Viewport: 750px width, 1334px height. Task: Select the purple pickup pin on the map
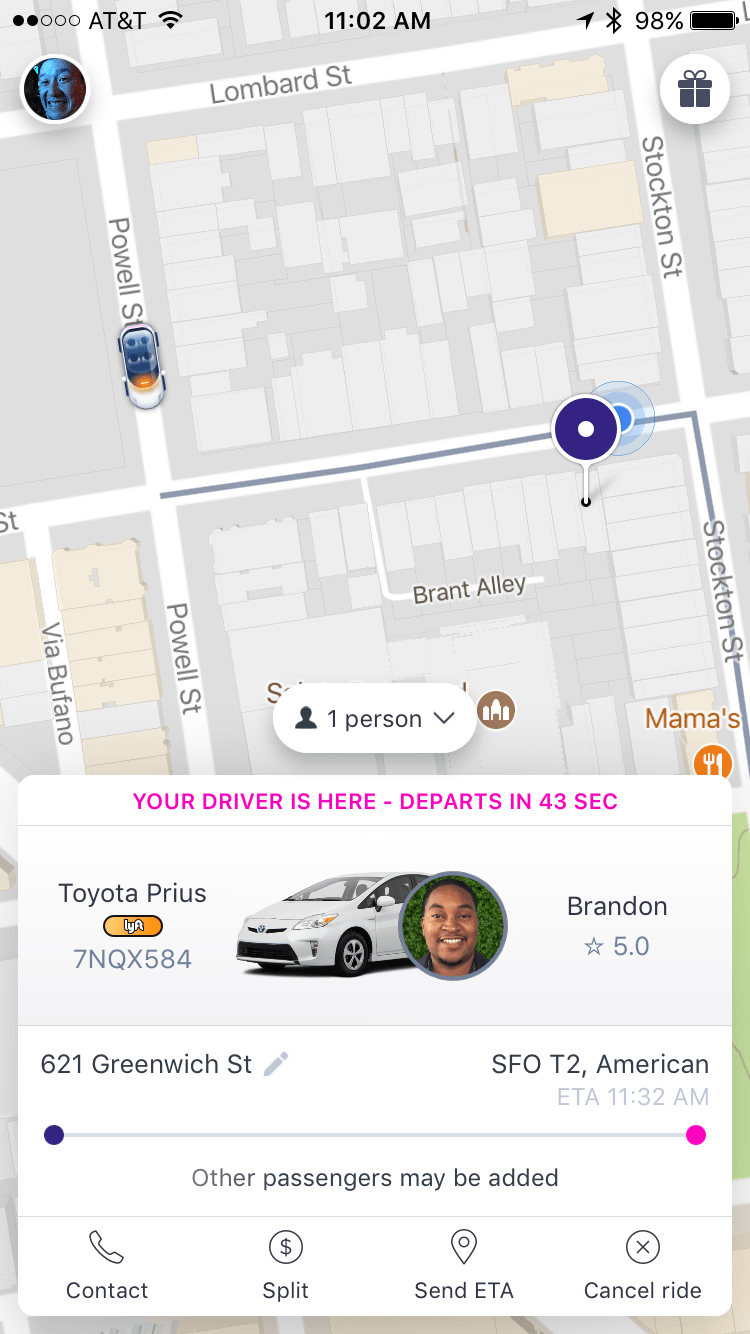pyautogui.click(x=586, y=429)
